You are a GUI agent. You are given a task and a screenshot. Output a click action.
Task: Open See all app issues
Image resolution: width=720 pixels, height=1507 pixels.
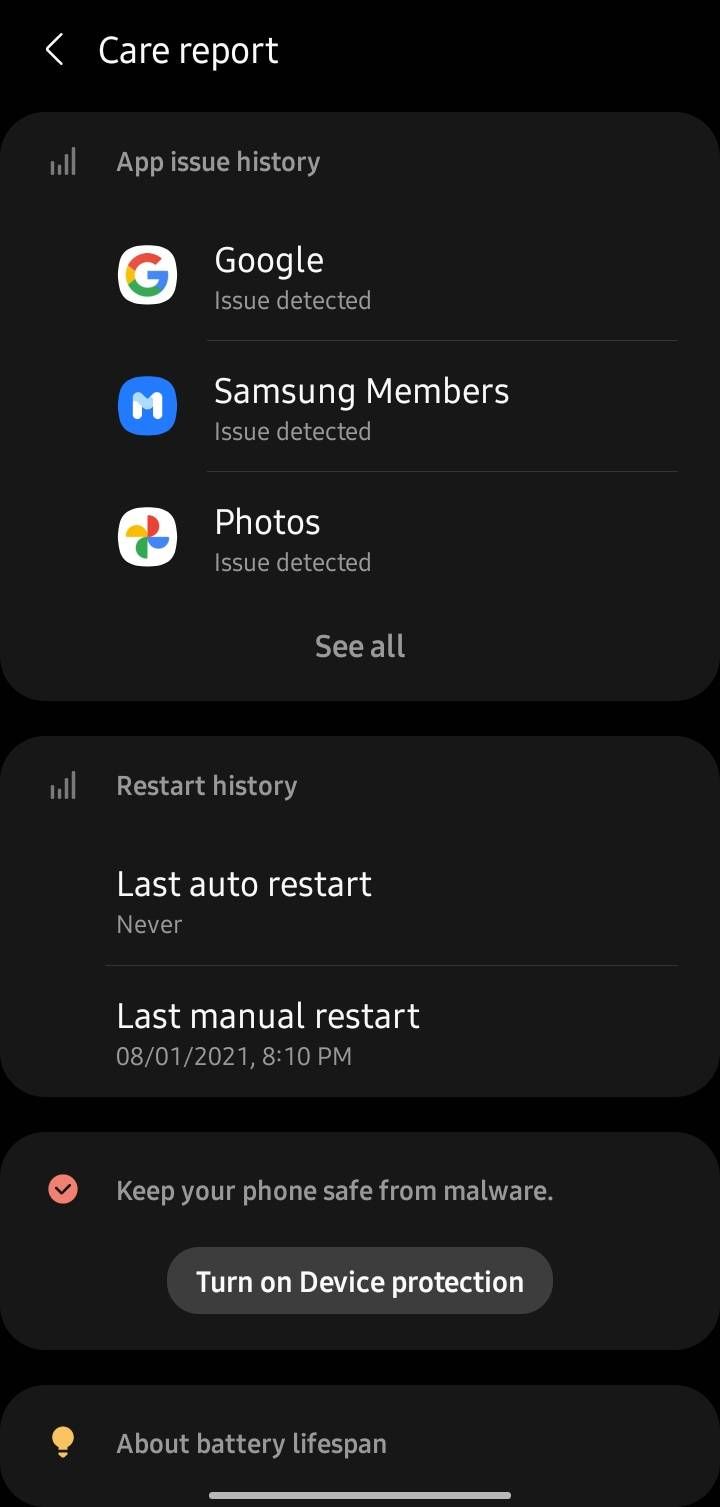[360, 646]
